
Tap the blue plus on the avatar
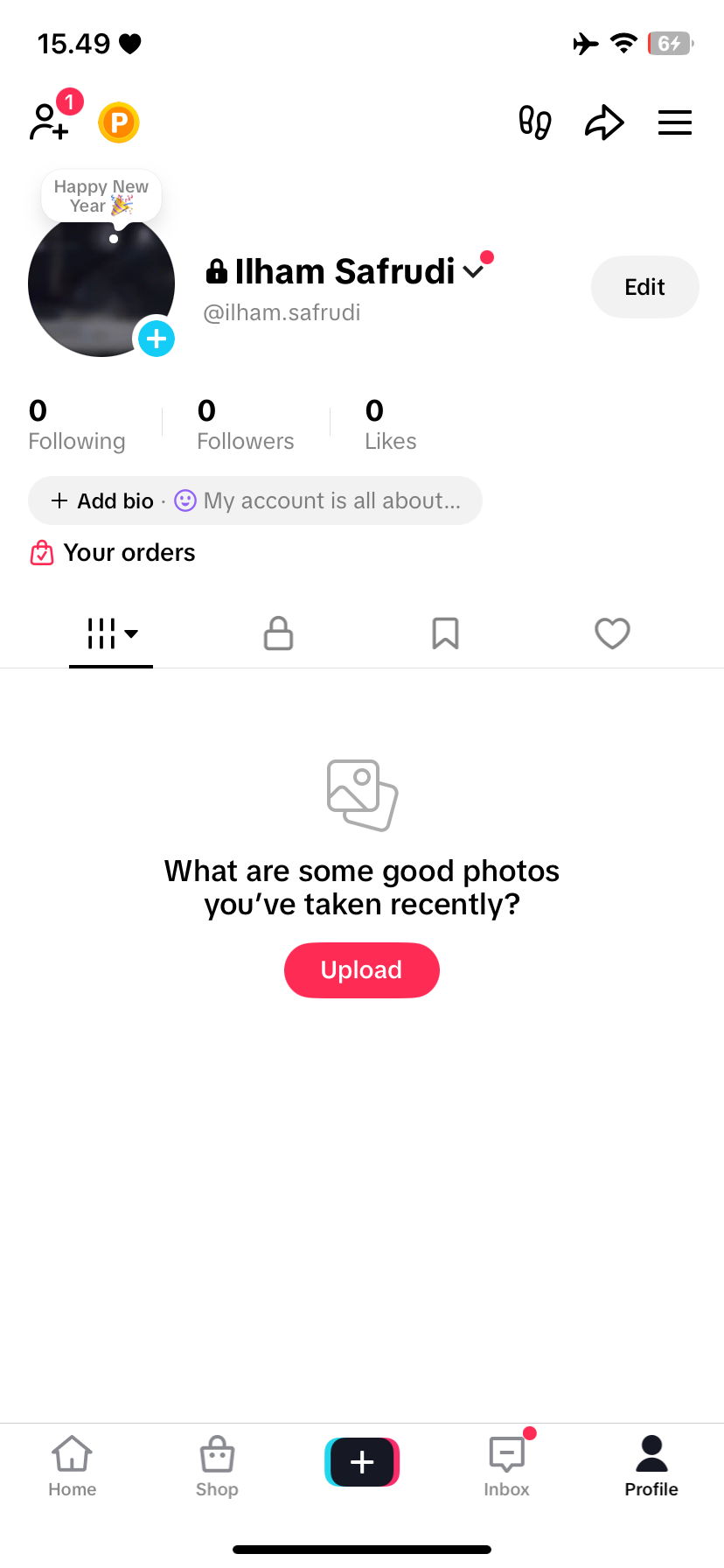[157, 339]
